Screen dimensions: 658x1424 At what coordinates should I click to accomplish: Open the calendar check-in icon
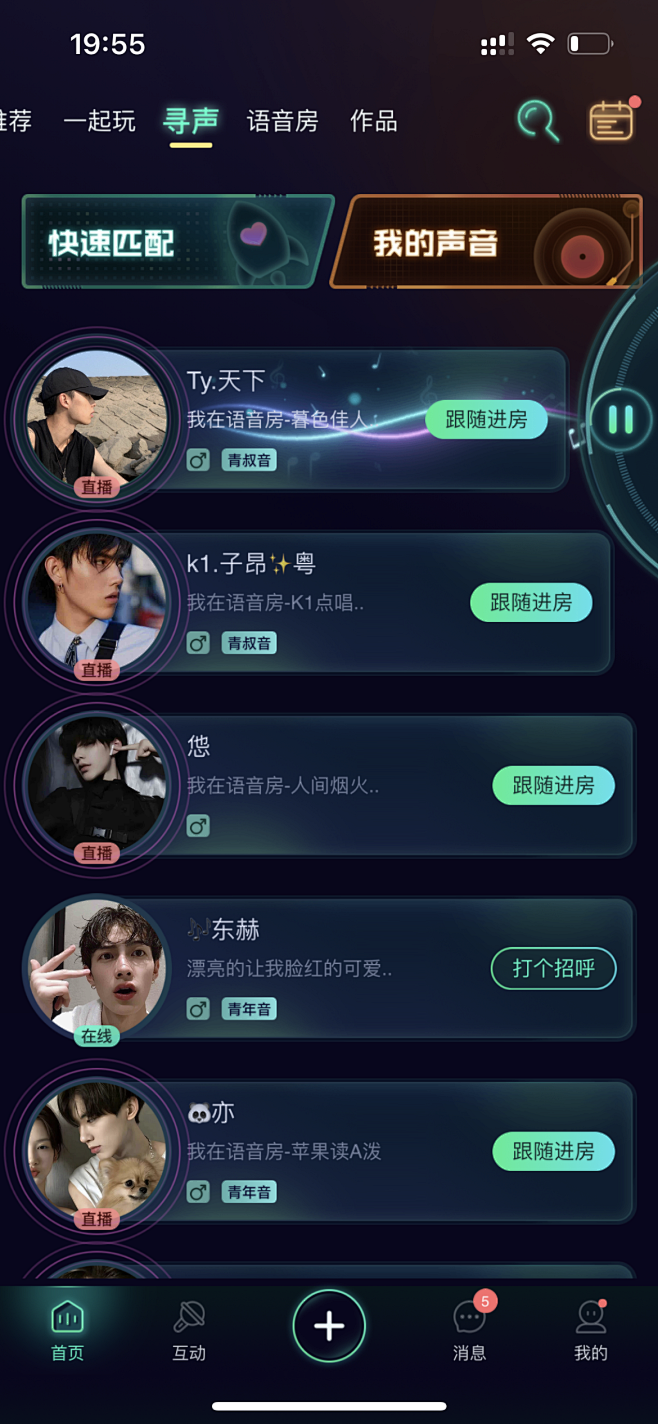click(x=611, y=122)
